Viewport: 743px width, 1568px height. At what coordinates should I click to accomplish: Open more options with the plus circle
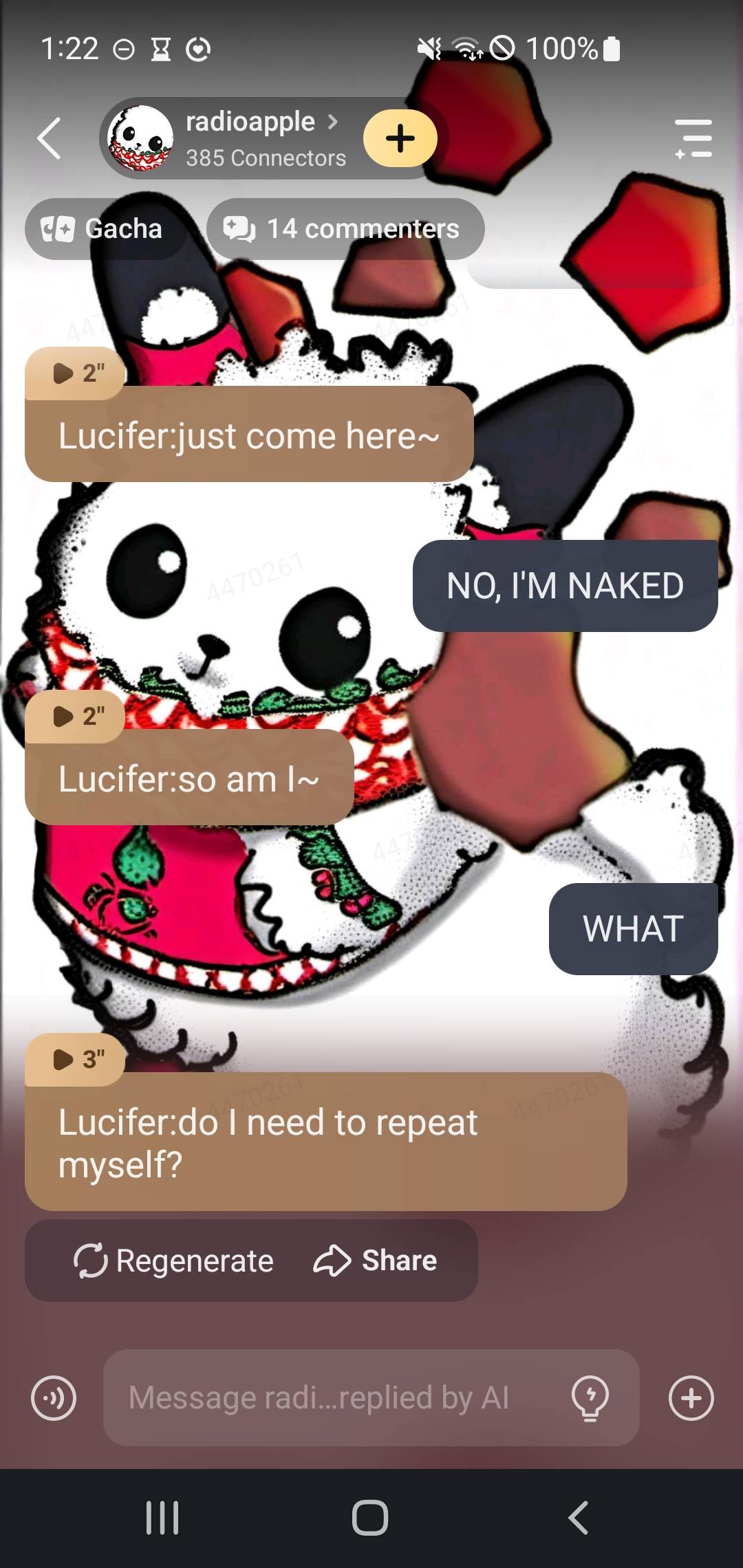point(691,1398)
